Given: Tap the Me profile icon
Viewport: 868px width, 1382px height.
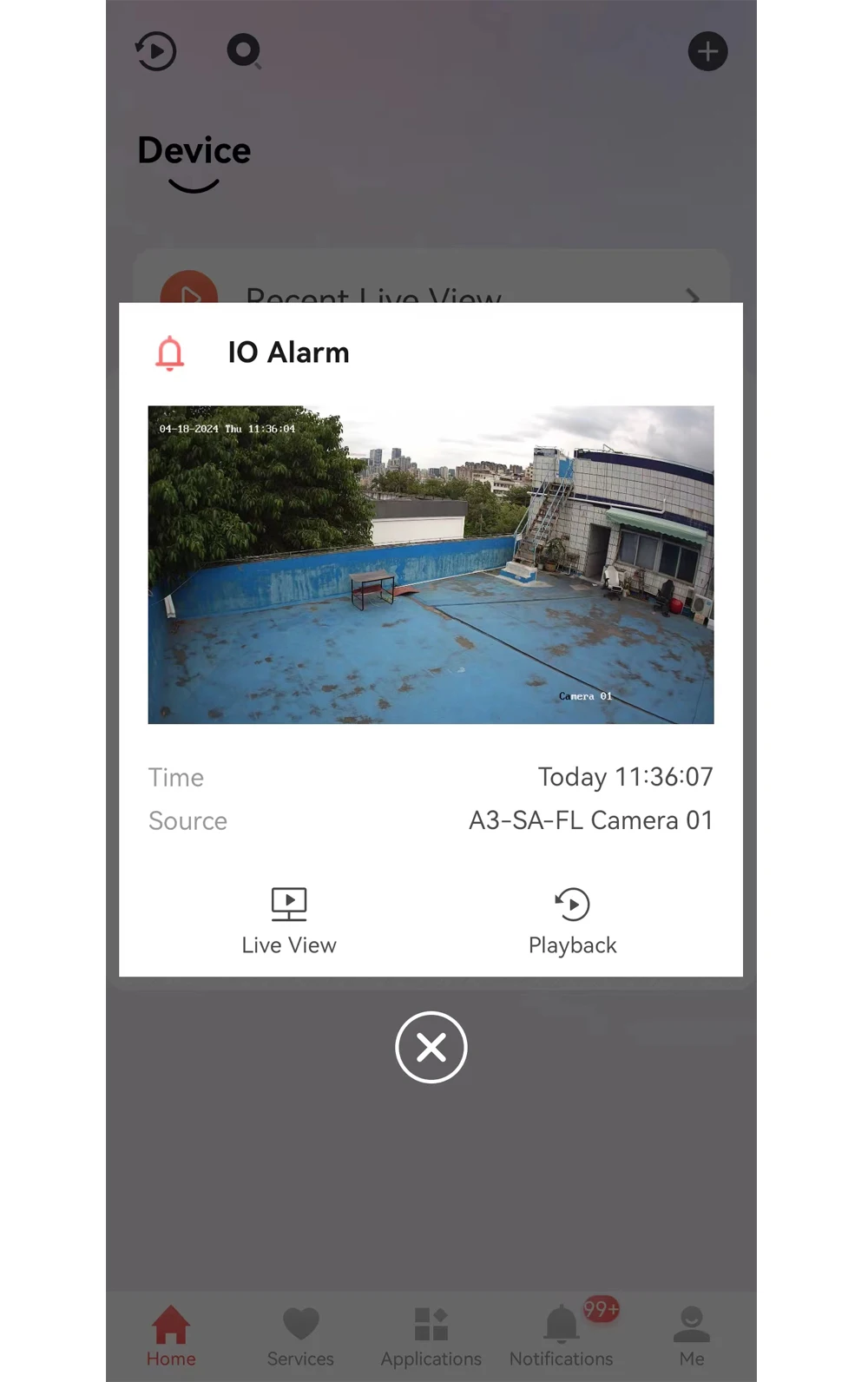Looking at the screenshot, I should 690,1321.
